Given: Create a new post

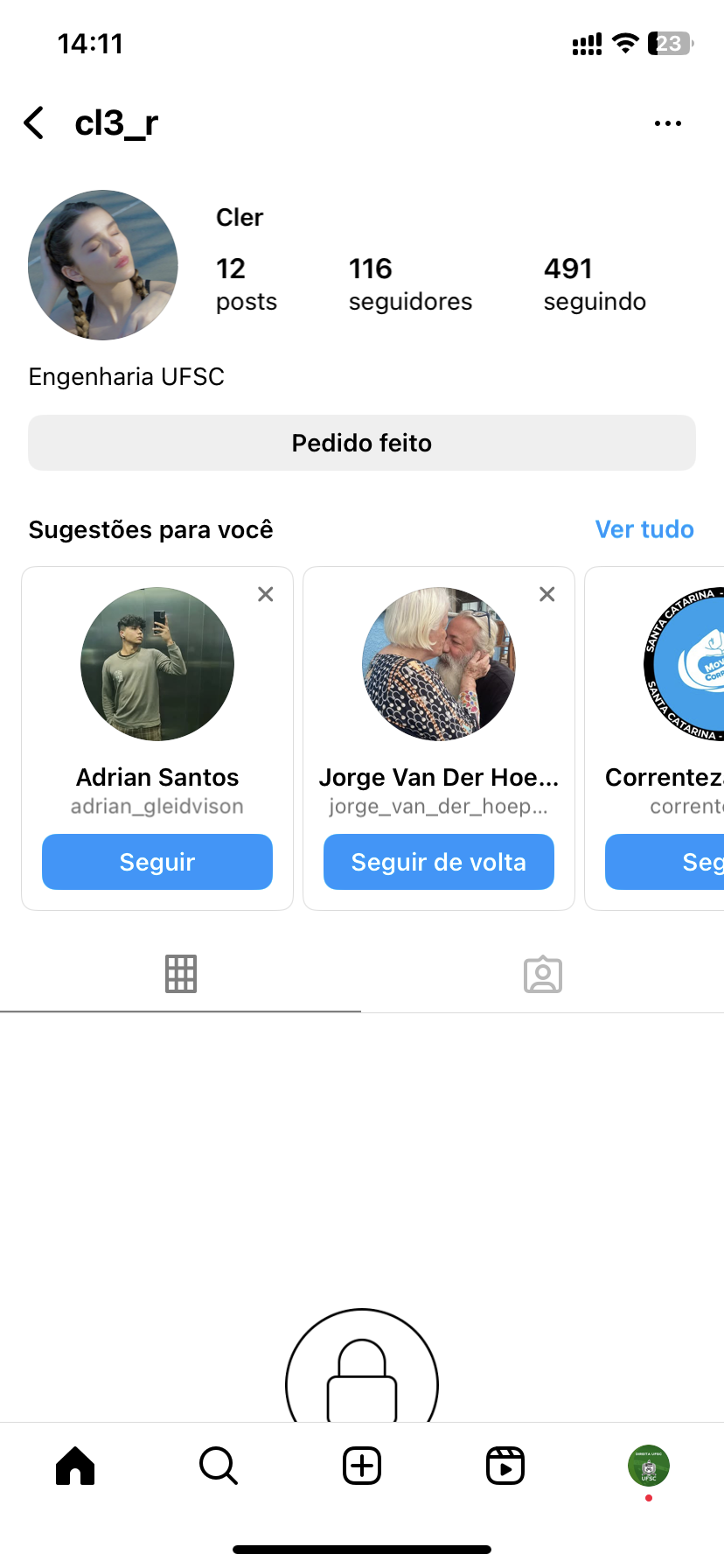Looking at the screenshot, I should pos(362,1466).
